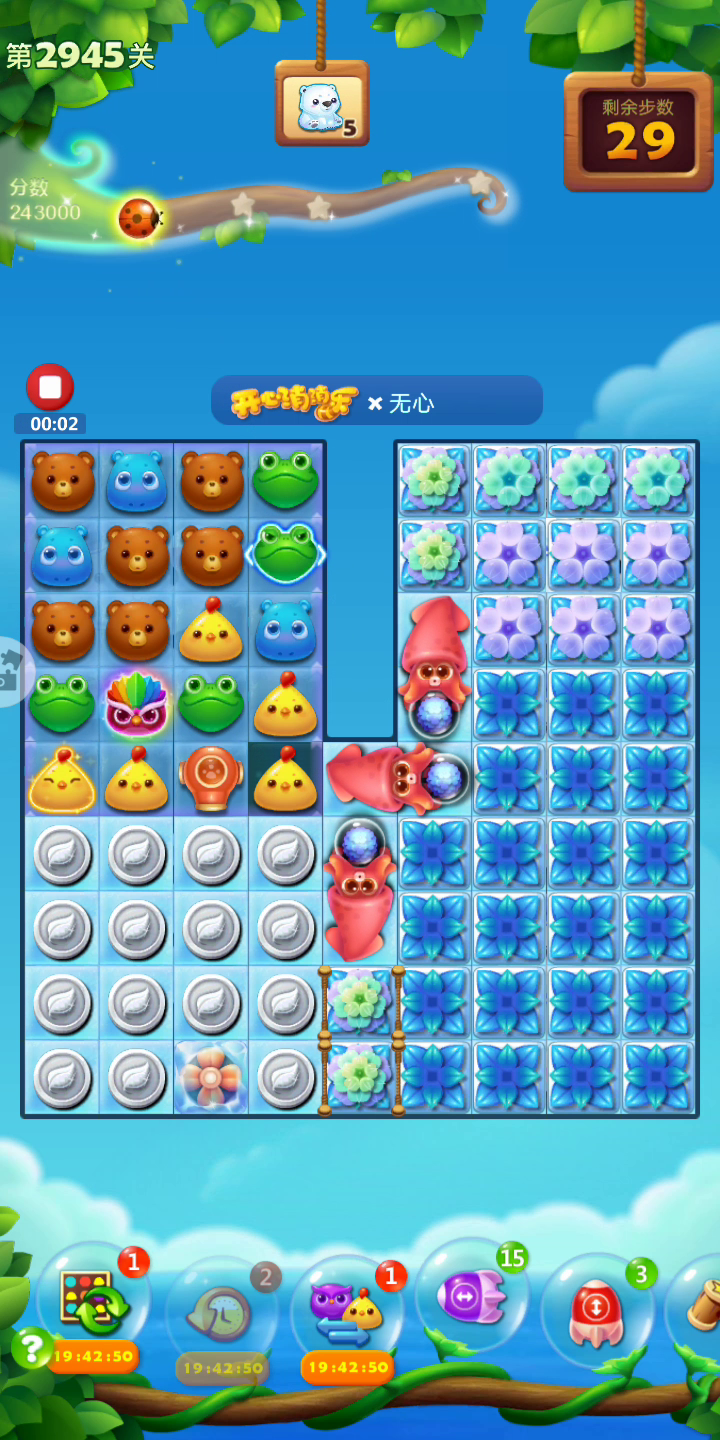Screen dimensions: 720x1440
Task: Activate the purple horizontal rocket booster
Action: point(471,1294)
